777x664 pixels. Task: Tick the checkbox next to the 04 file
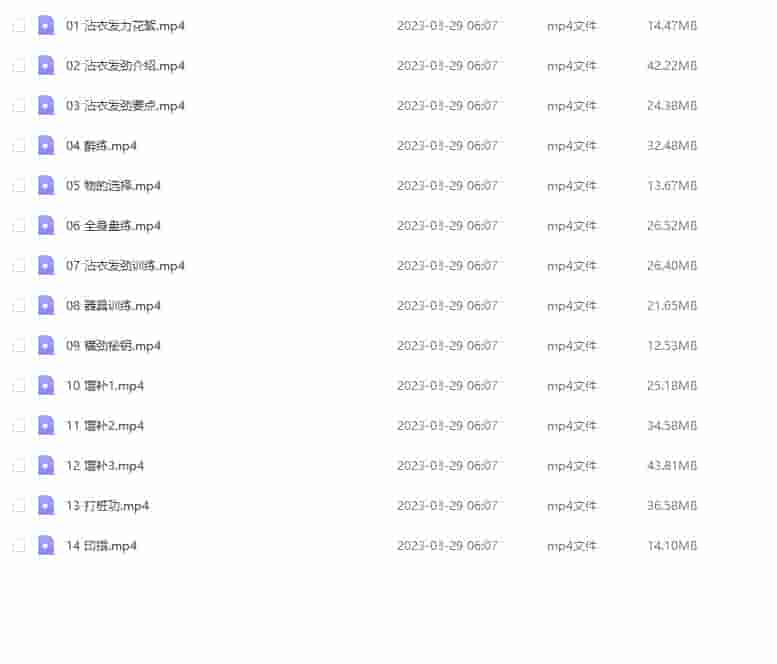(x=19, y=146)
